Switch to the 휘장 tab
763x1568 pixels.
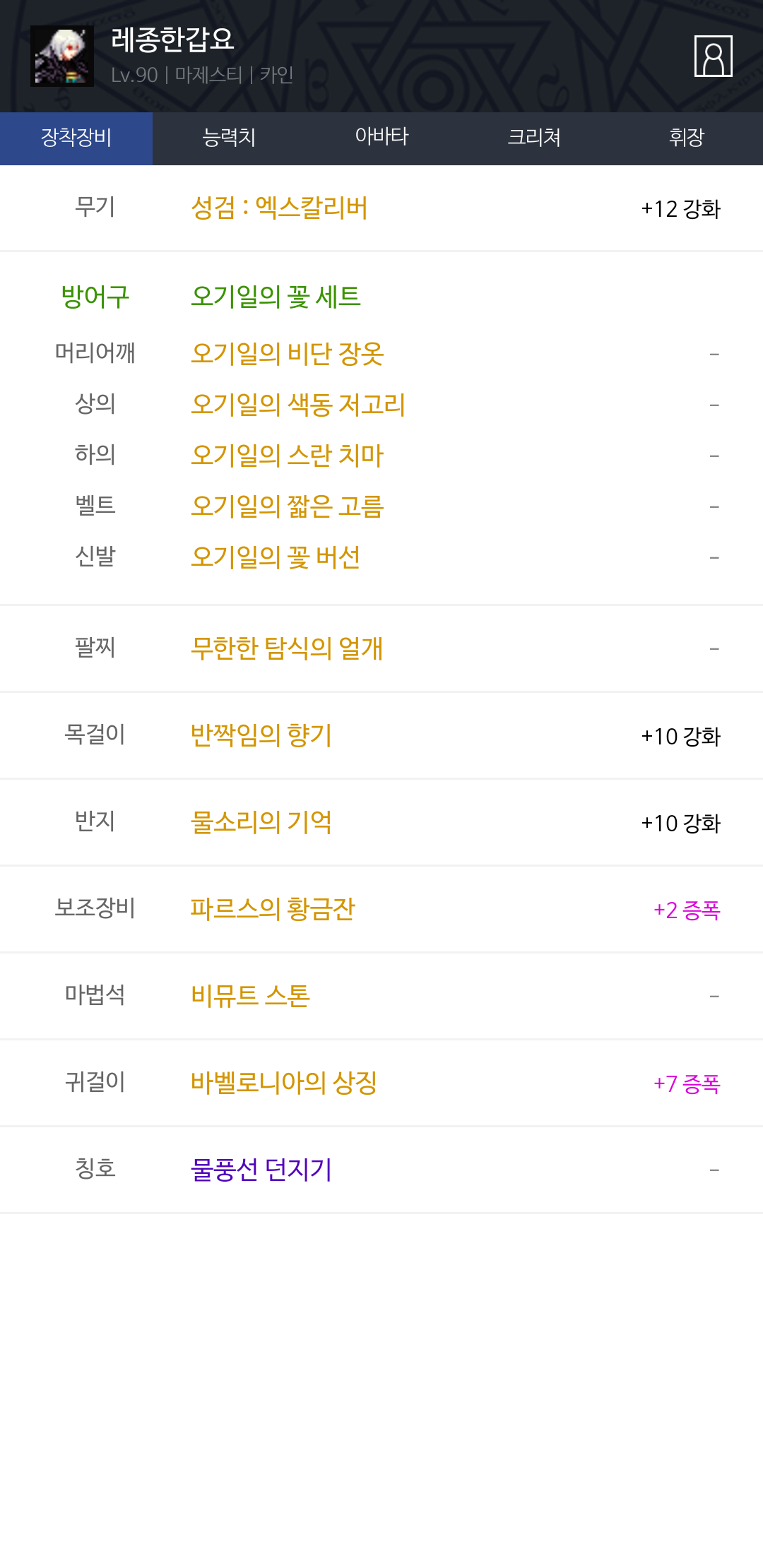pos(687,138)
